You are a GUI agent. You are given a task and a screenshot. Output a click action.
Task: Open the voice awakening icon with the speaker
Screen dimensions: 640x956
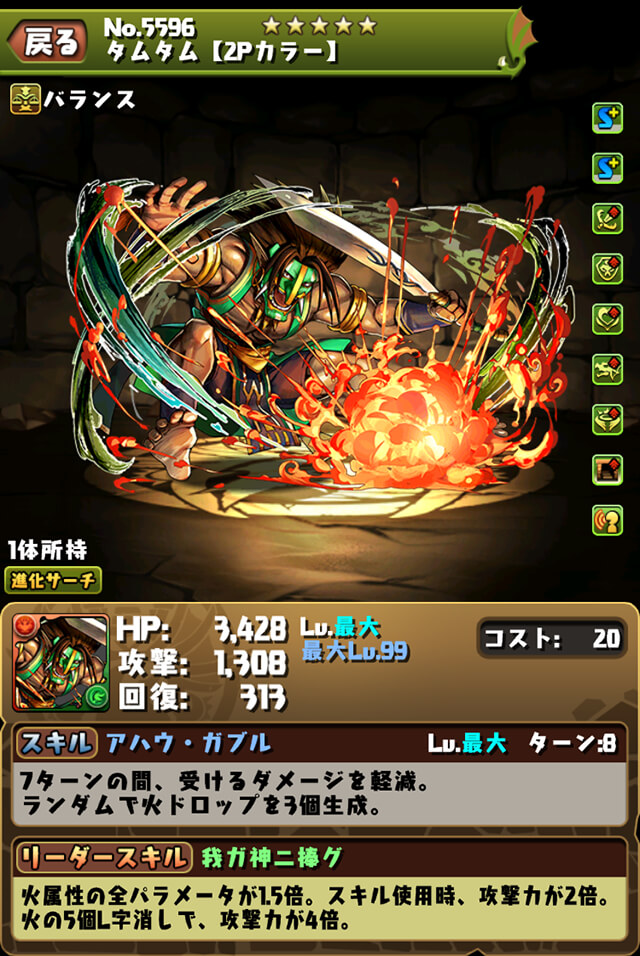pos(607,520)
